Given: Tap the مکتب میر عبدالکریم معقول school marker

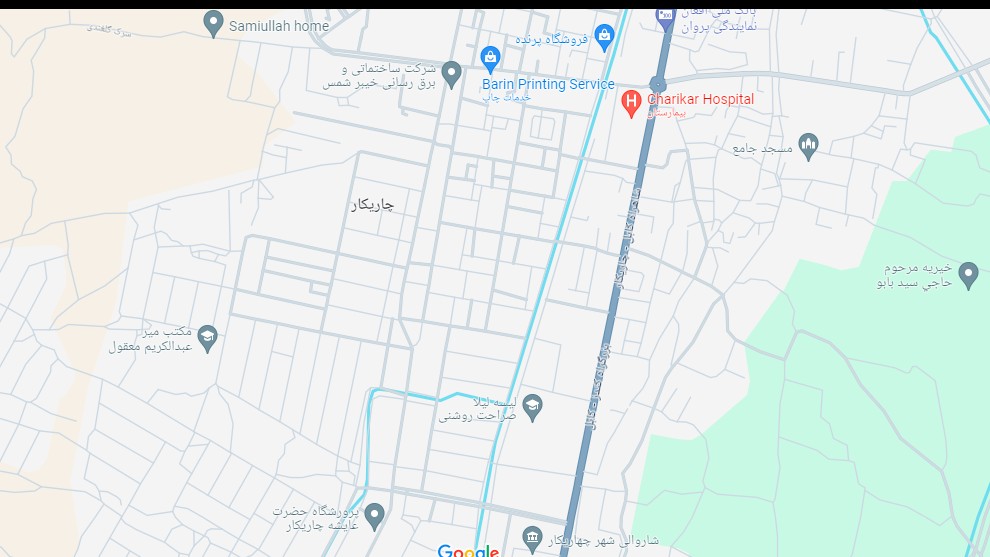Looking at the screenshot, I should click(207, 336).
